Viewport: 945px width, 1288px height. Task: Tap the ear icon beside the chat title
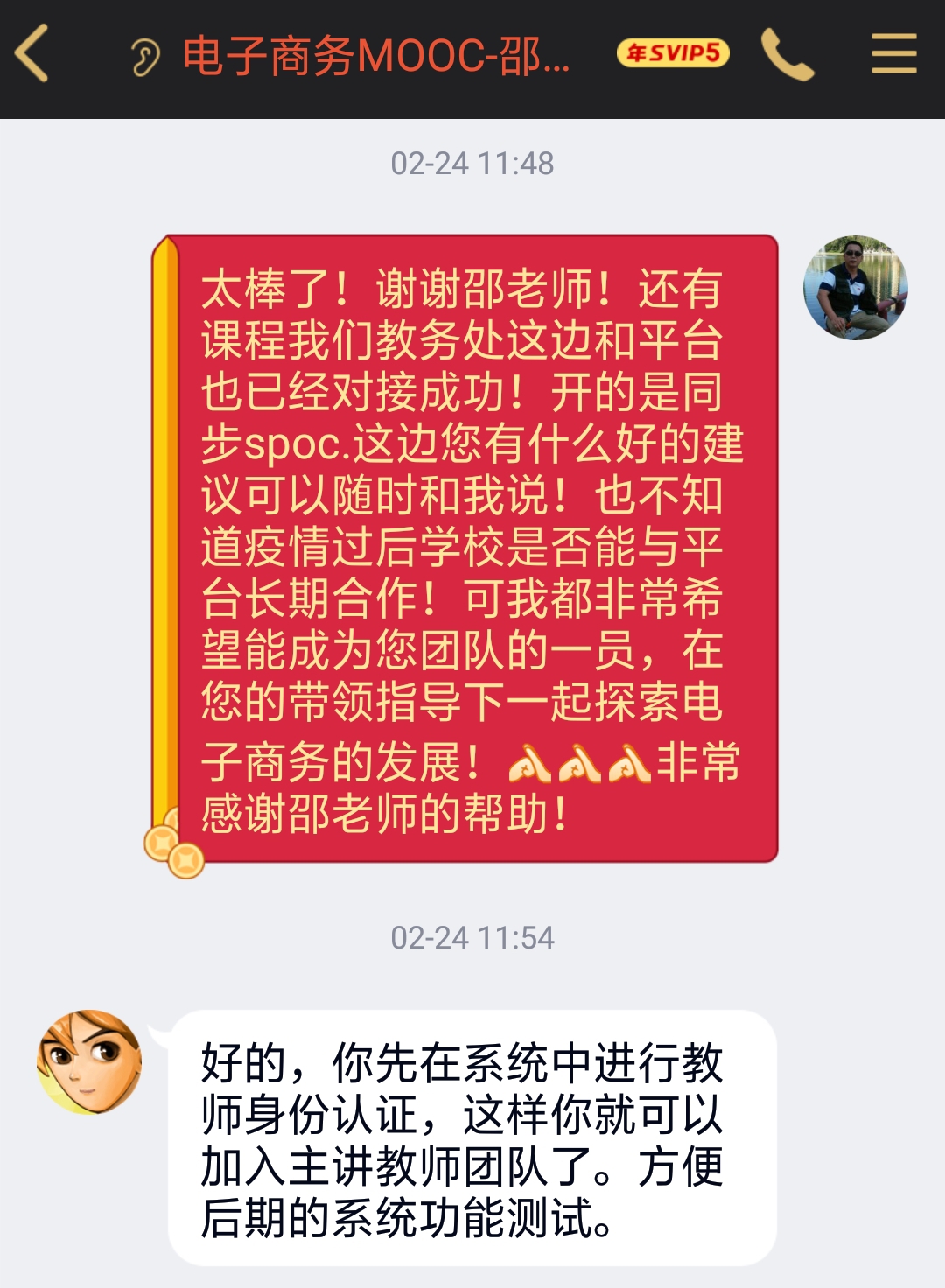(x=145, y=58)
